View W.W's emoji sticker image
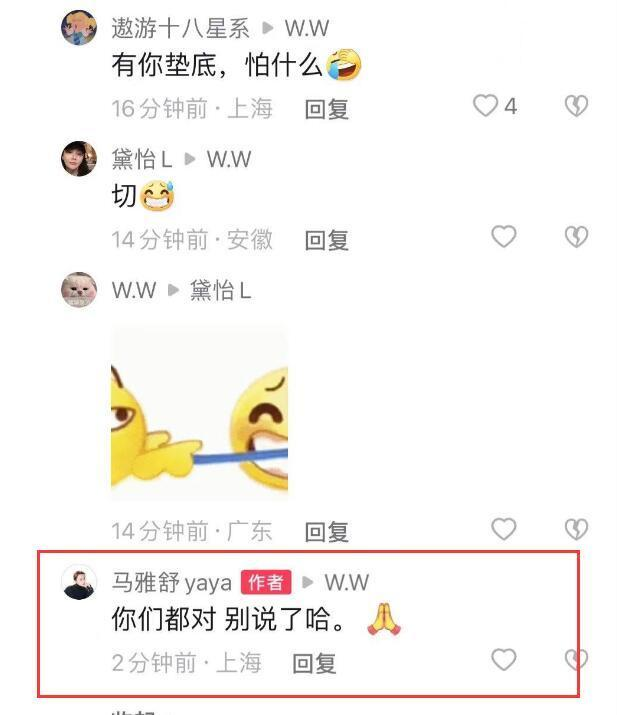The height and width of the screenshot is (715, 617). point(199,412)
